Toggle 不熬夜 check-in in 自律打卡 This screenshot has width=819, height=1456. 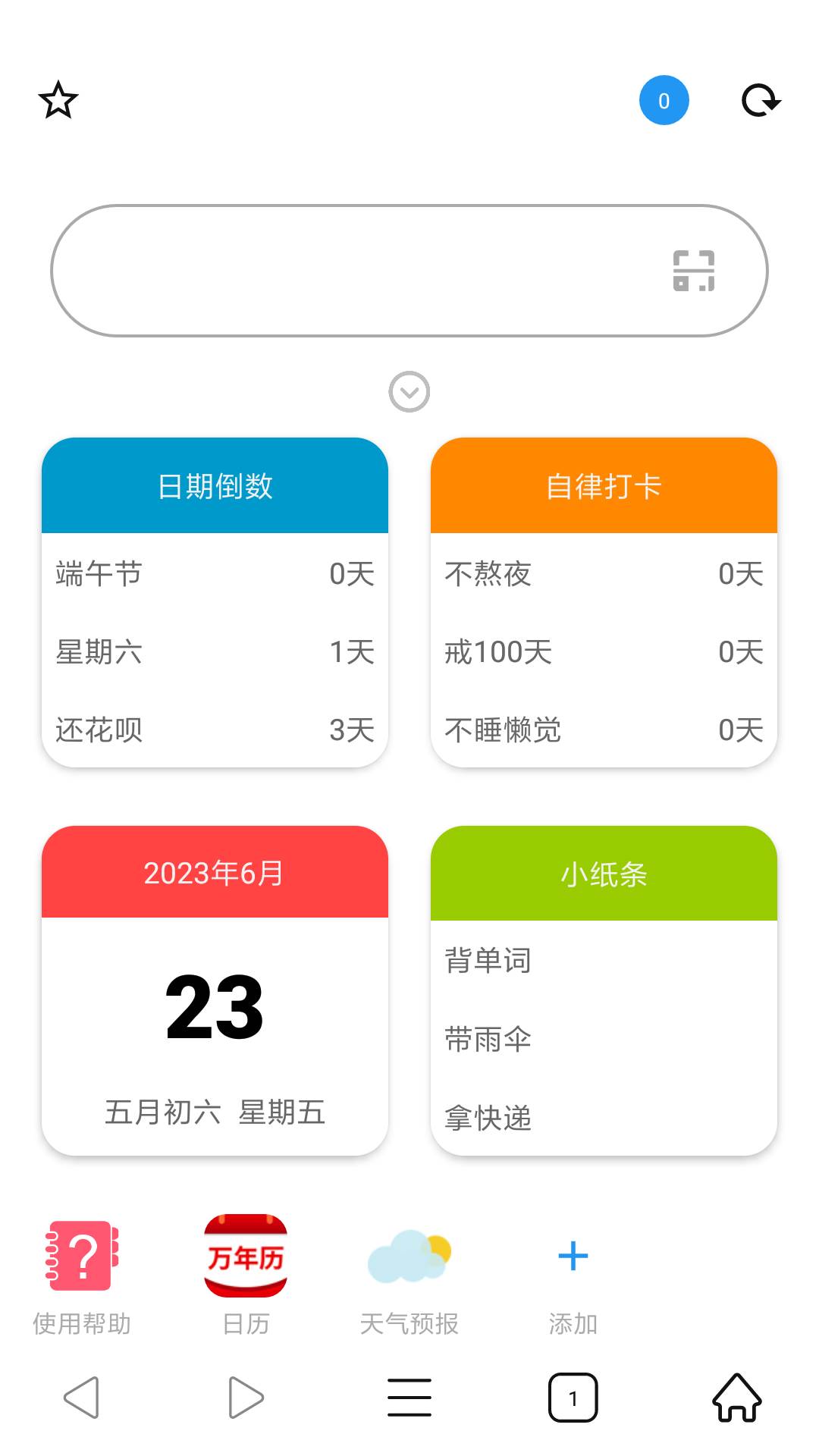[603, 575]
